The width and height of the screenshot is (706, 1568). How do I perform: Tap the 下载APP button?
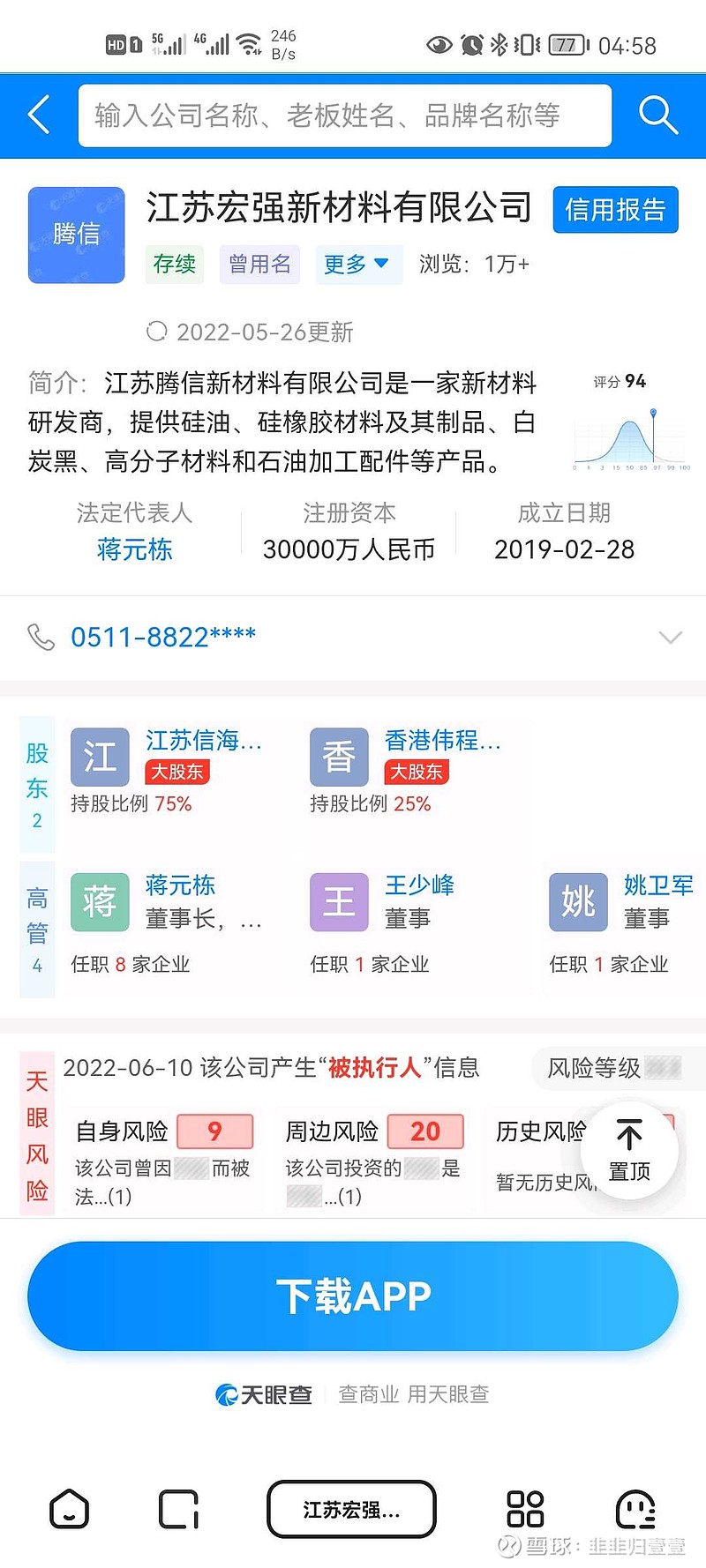353,1295
